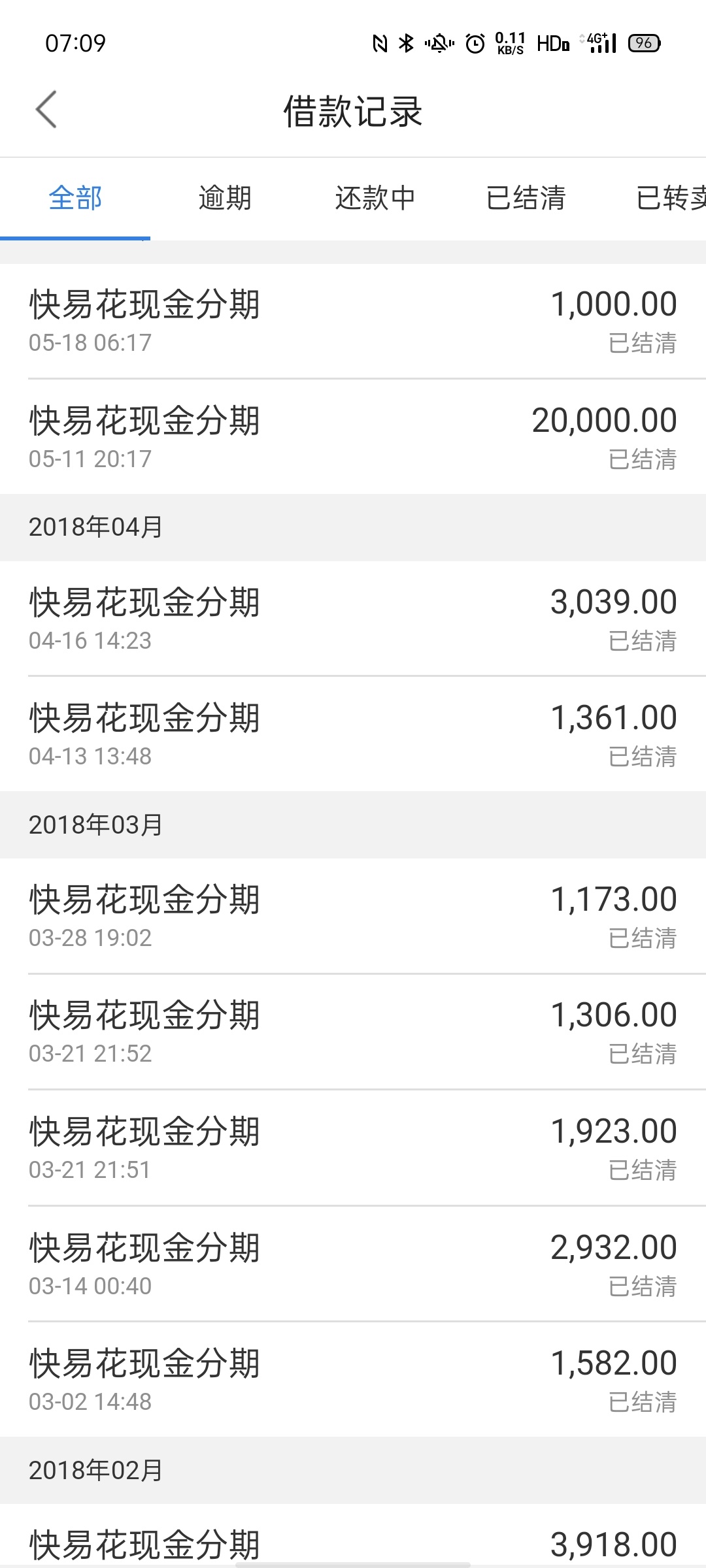Open the 20,000.00 loan record

pos(353,436)
